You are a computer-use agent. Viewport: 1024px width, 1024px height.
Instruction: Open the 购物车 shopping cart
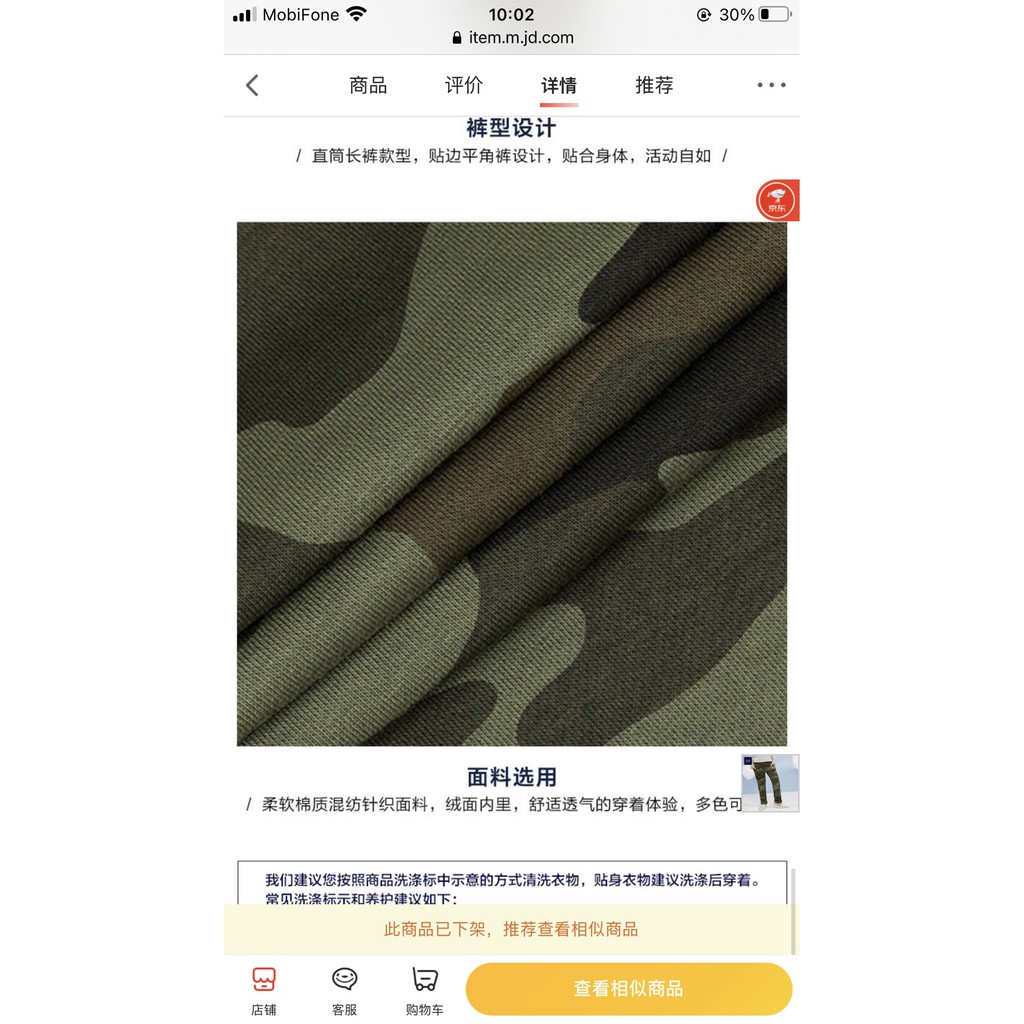tap(425, 990)
